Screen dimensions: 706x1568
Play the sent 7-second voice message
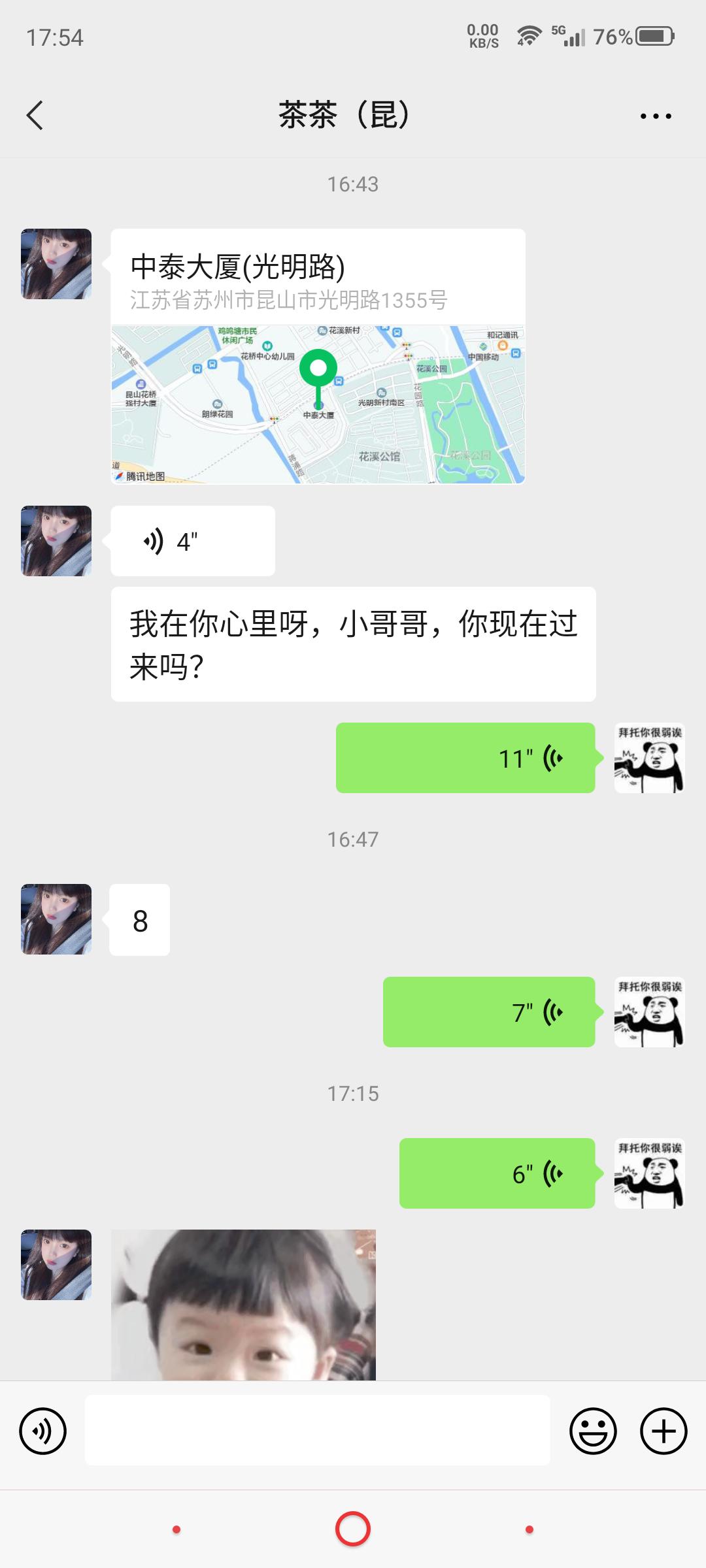point(489,1012)
